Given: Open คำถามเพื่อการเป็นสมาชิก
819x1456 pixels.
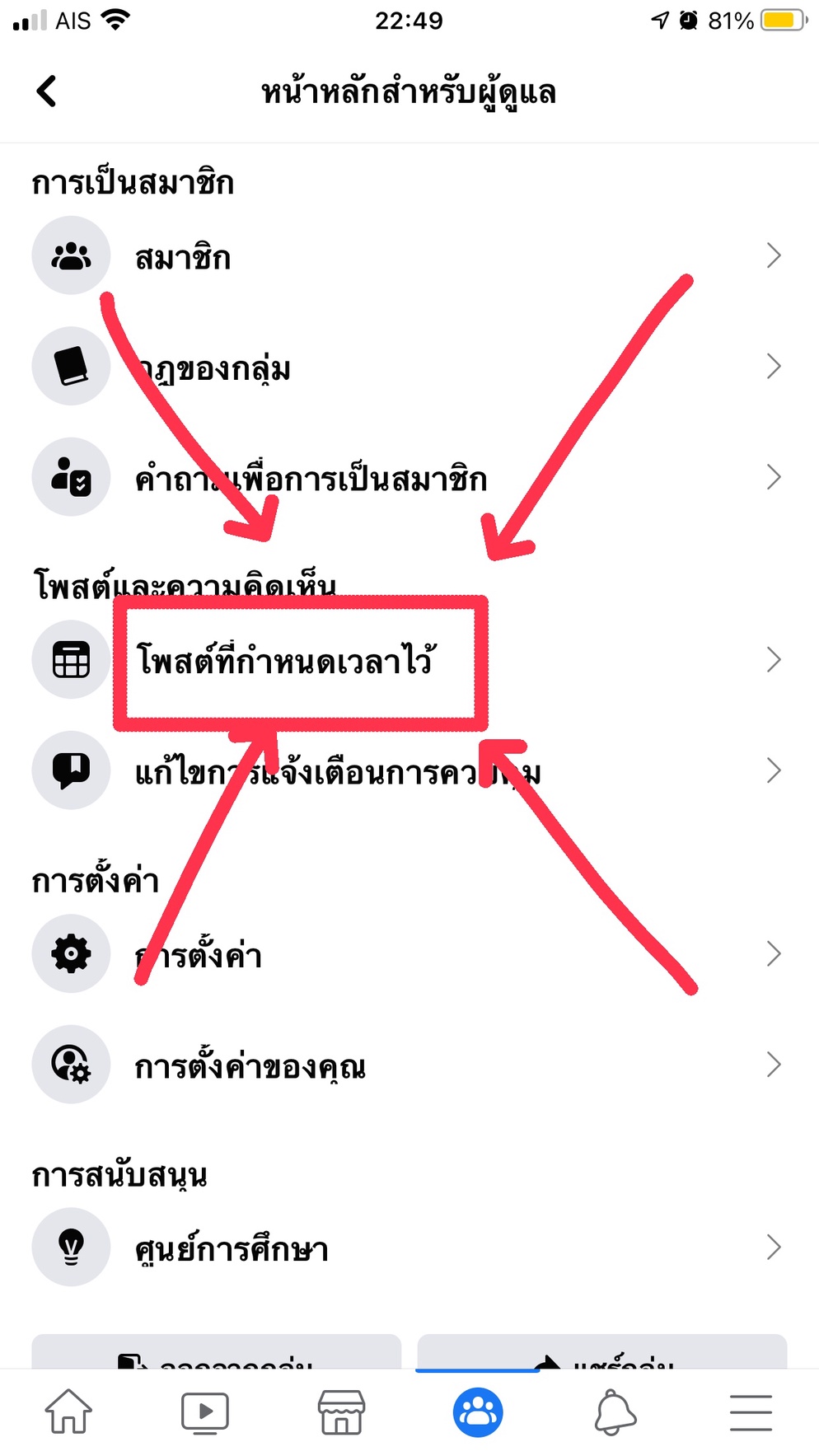Looking at the screenshot, I should (409, 477).
